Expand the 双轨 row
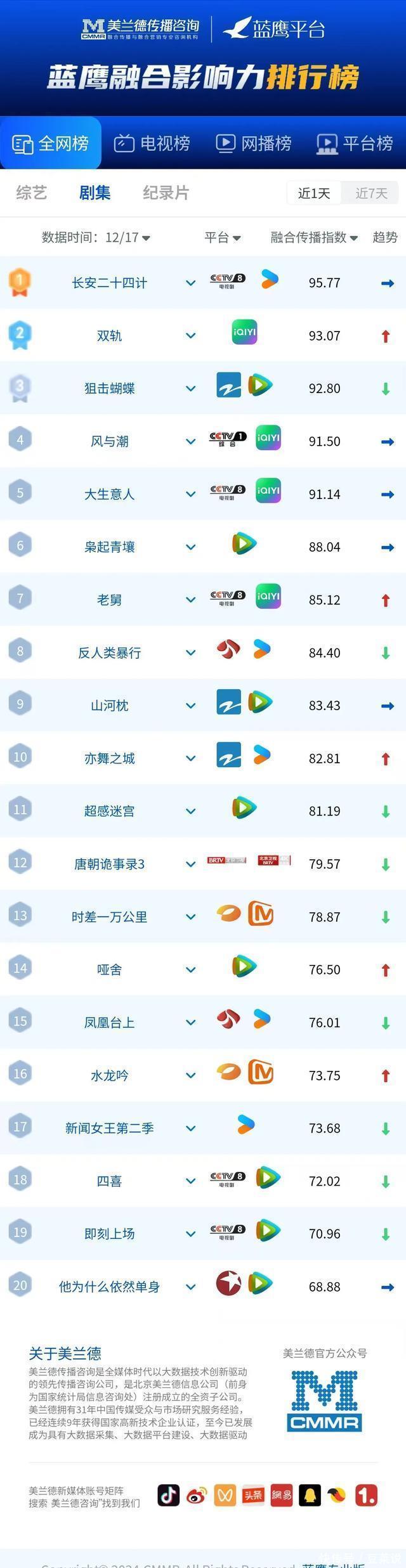Viewport: 406px width, 1568px height. (x=190, y=335)
